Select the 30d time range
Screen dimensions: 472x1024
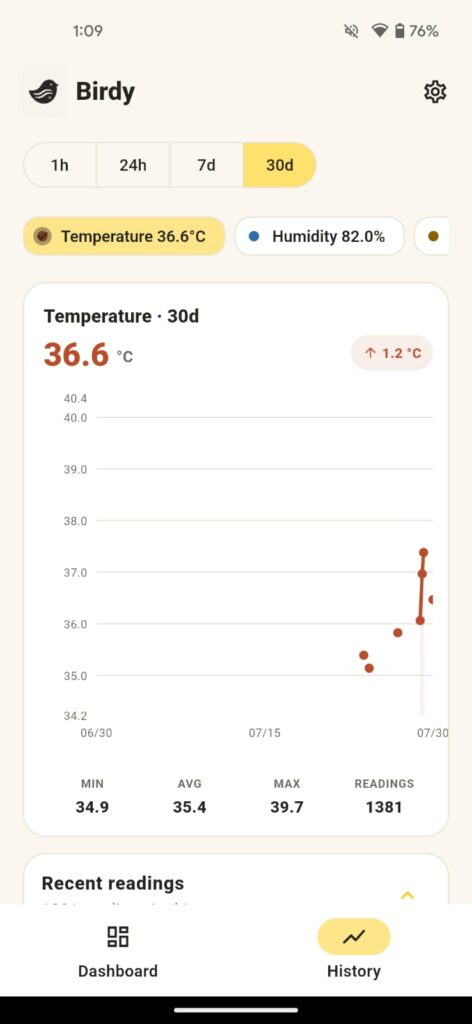tap(279, 165)
